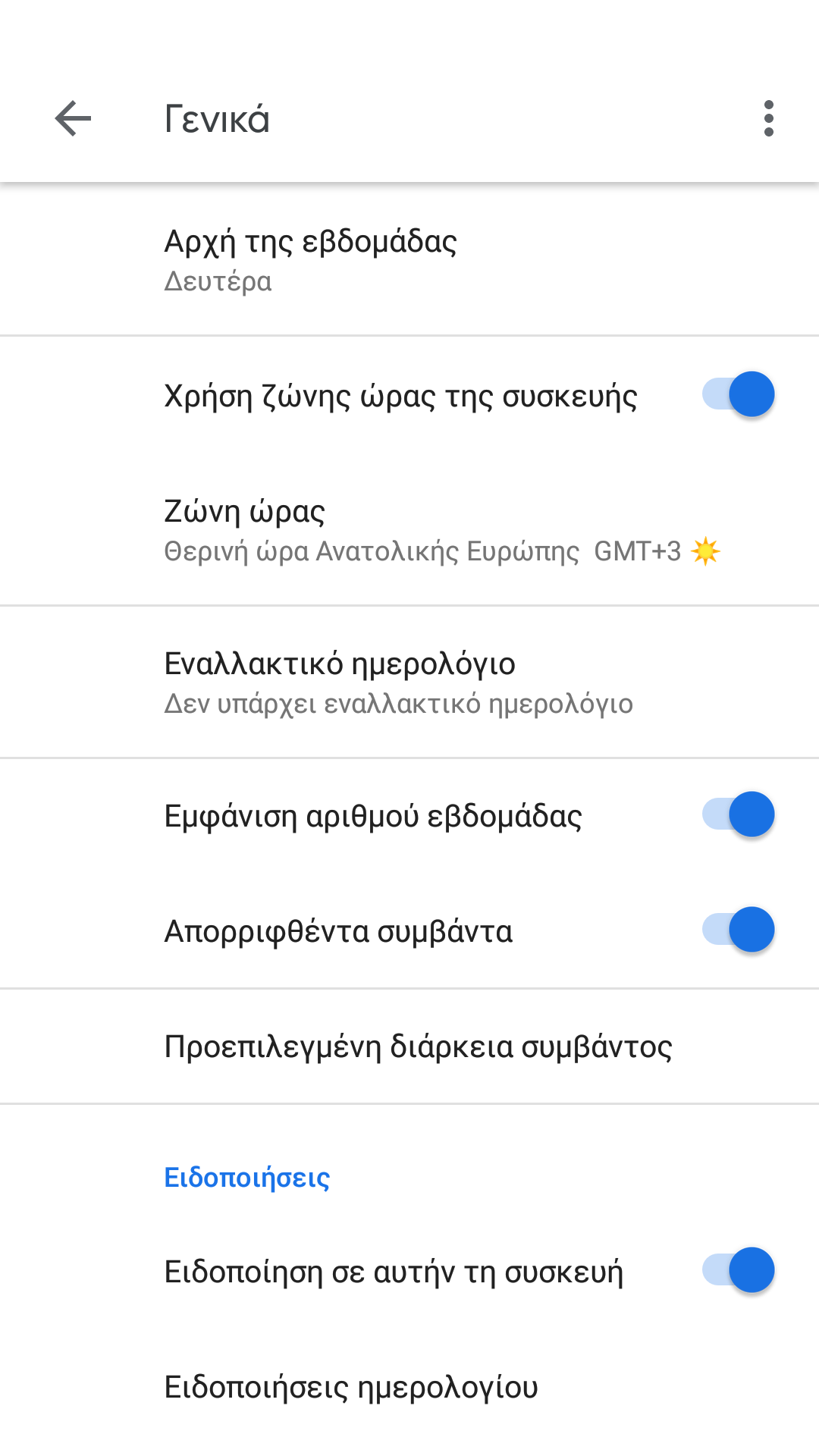Go back from the Γενικά settings
Viewport: 819px width, 1456px height.
point(73,119)
